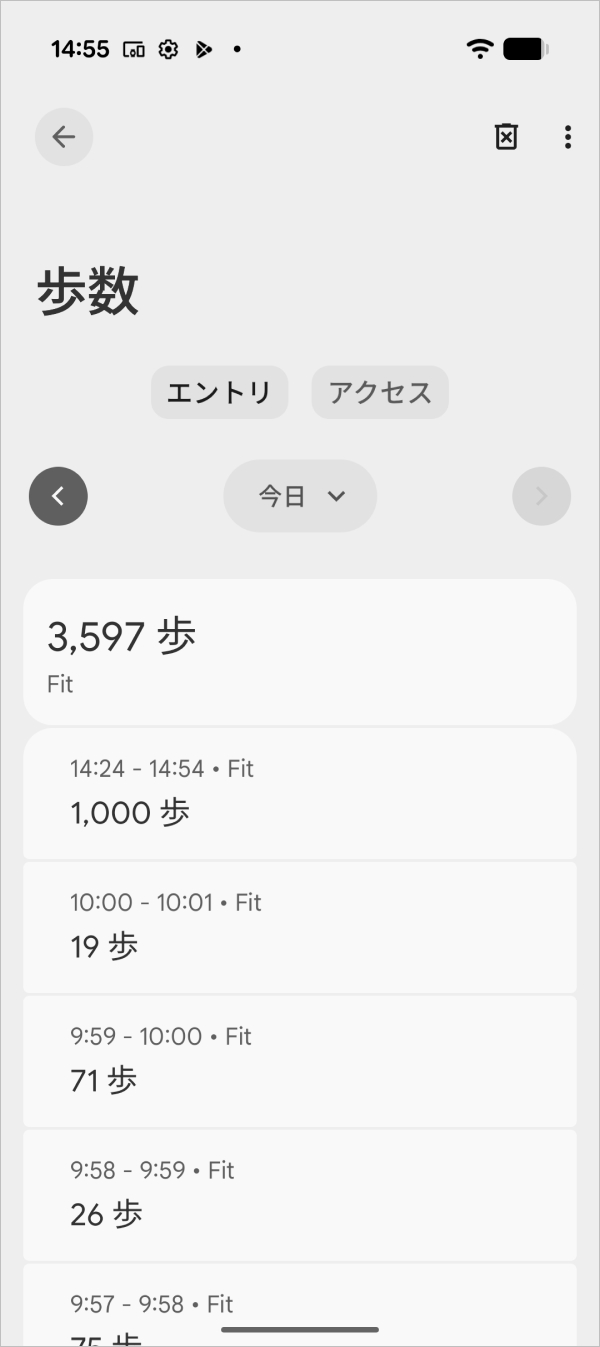View the 9:58 - 9:59 entry of 26 歩
Viewport: 600px width, 1347px height.
300,1195
